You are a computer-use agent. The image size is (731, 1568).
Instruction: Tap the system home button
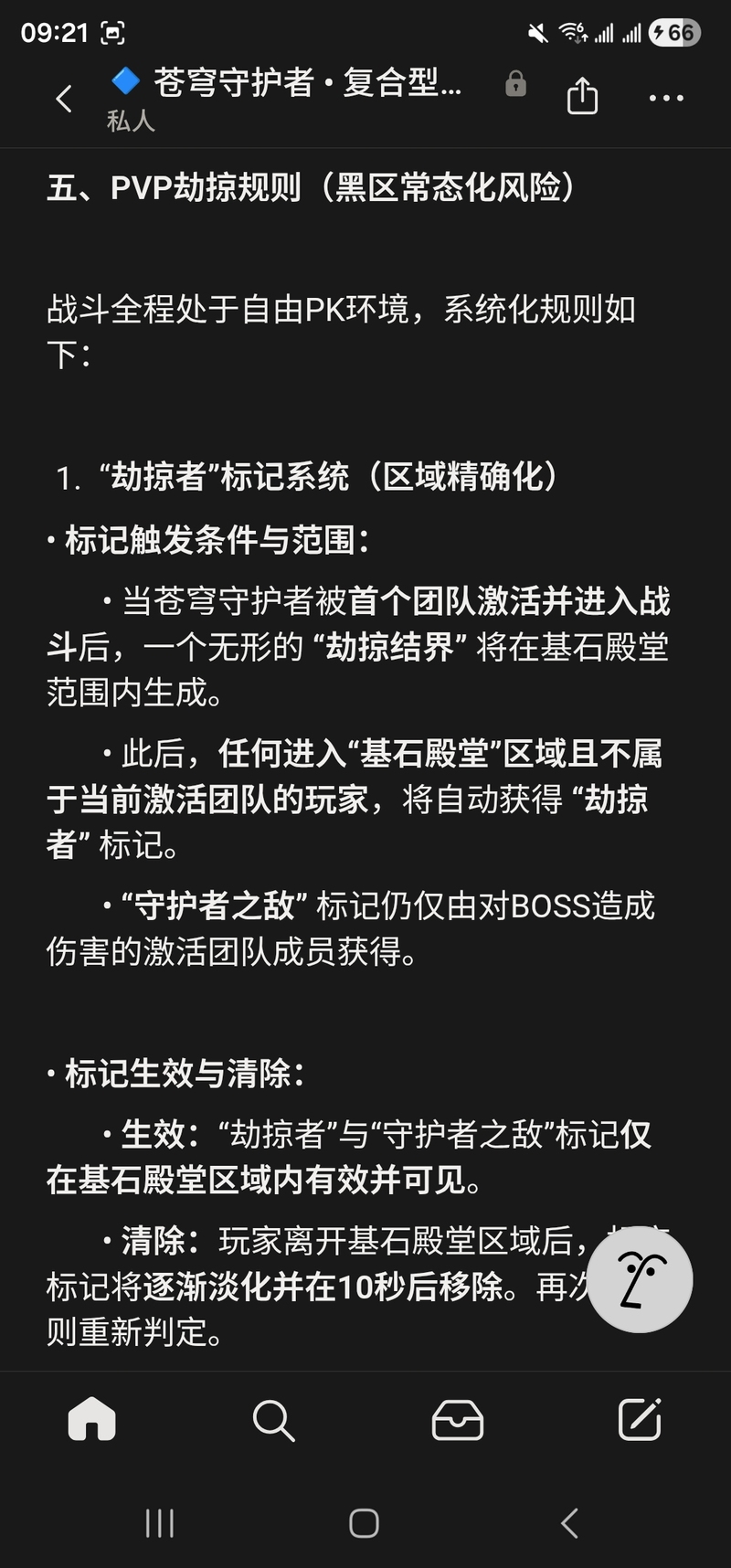364,1523
